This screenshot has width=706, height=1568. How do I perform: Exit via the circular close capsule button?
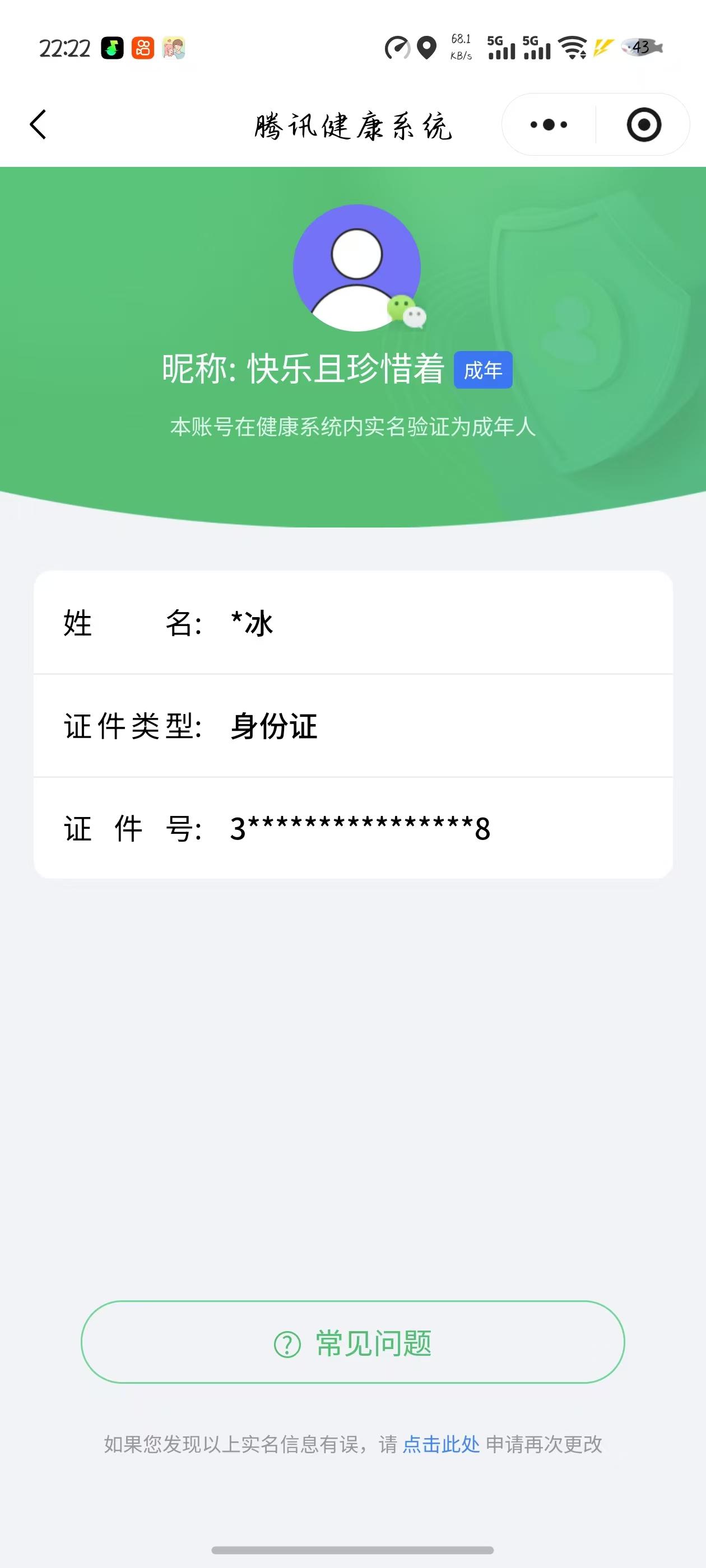coord(644,124)
